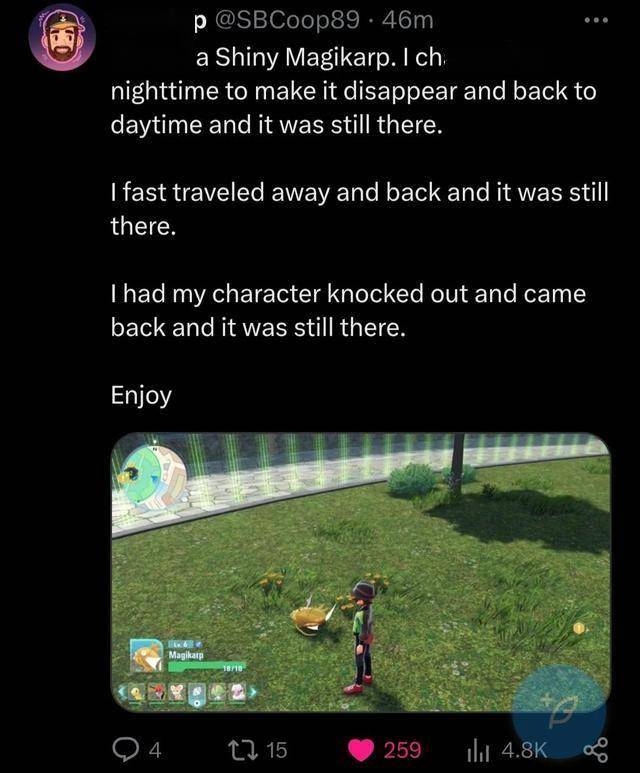The width and height of the screenshot is (640, 773).
Task: Share this post
Action: pyautogui.click(x=598, y=749)
